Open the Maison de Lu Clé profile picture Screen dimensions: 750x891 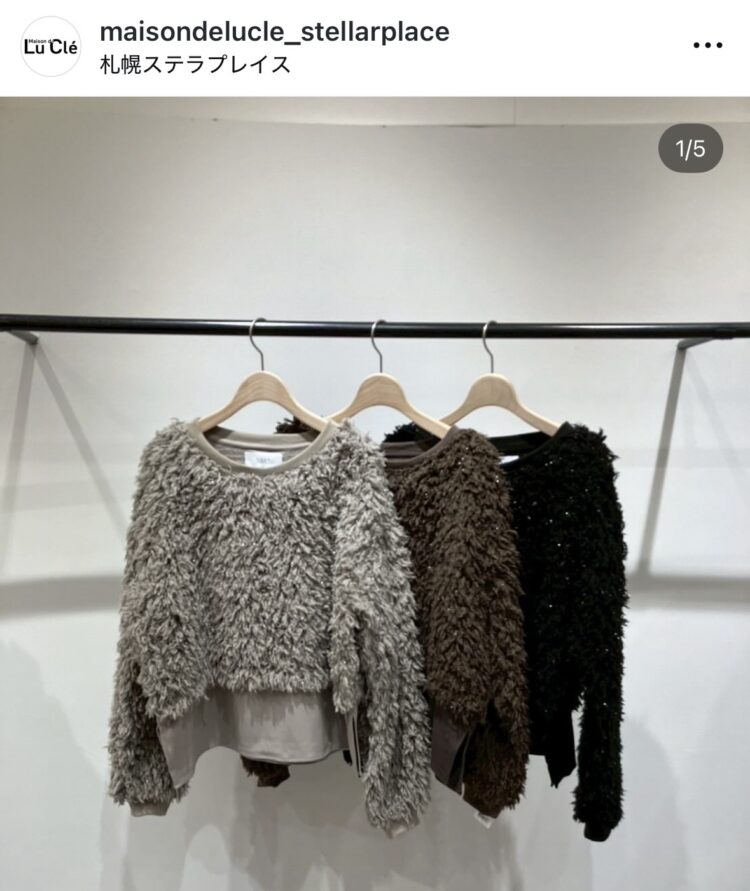[x=50, y=47]
